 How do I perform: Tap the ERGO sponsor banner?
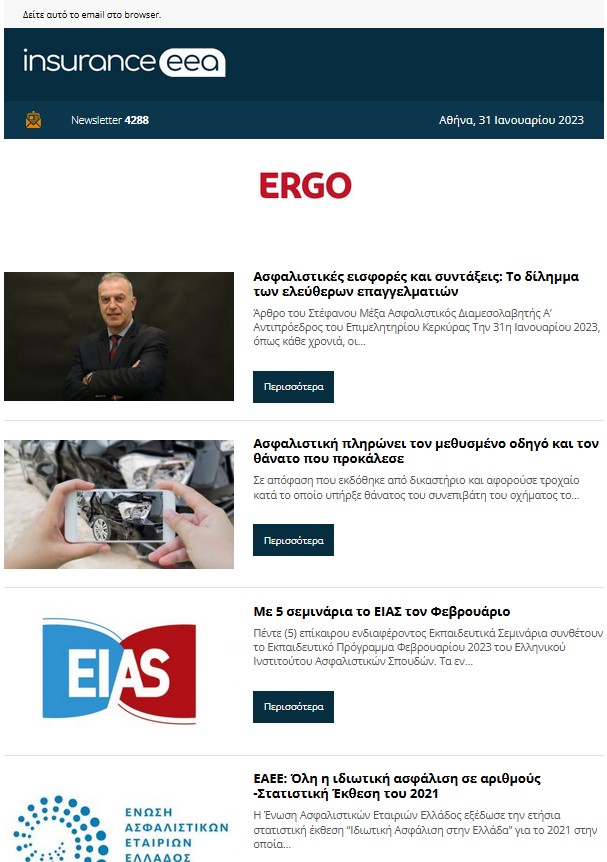[305, 186]
